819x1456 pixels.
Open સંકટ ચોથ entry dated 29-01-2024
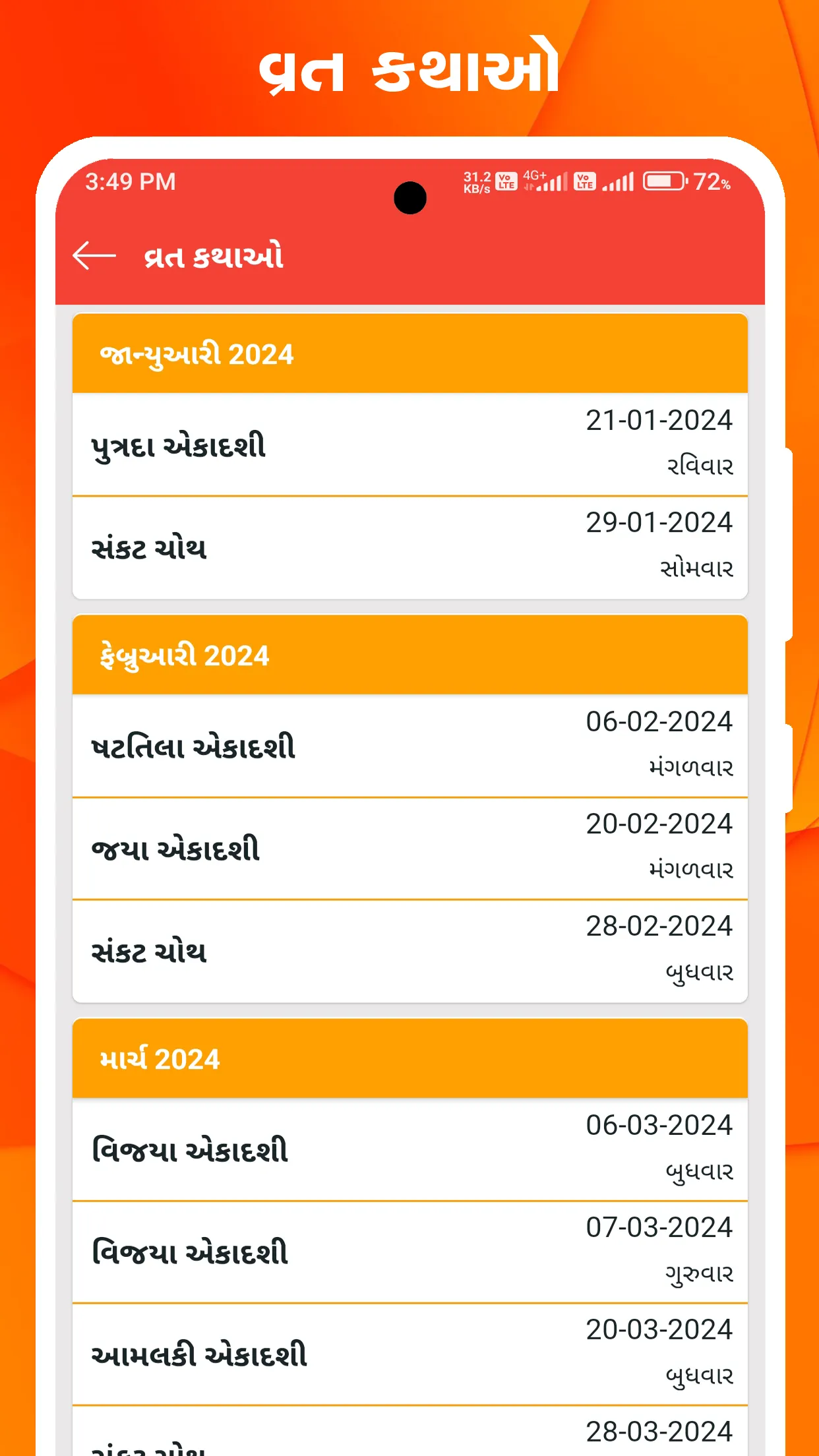[x=409, y=545]
